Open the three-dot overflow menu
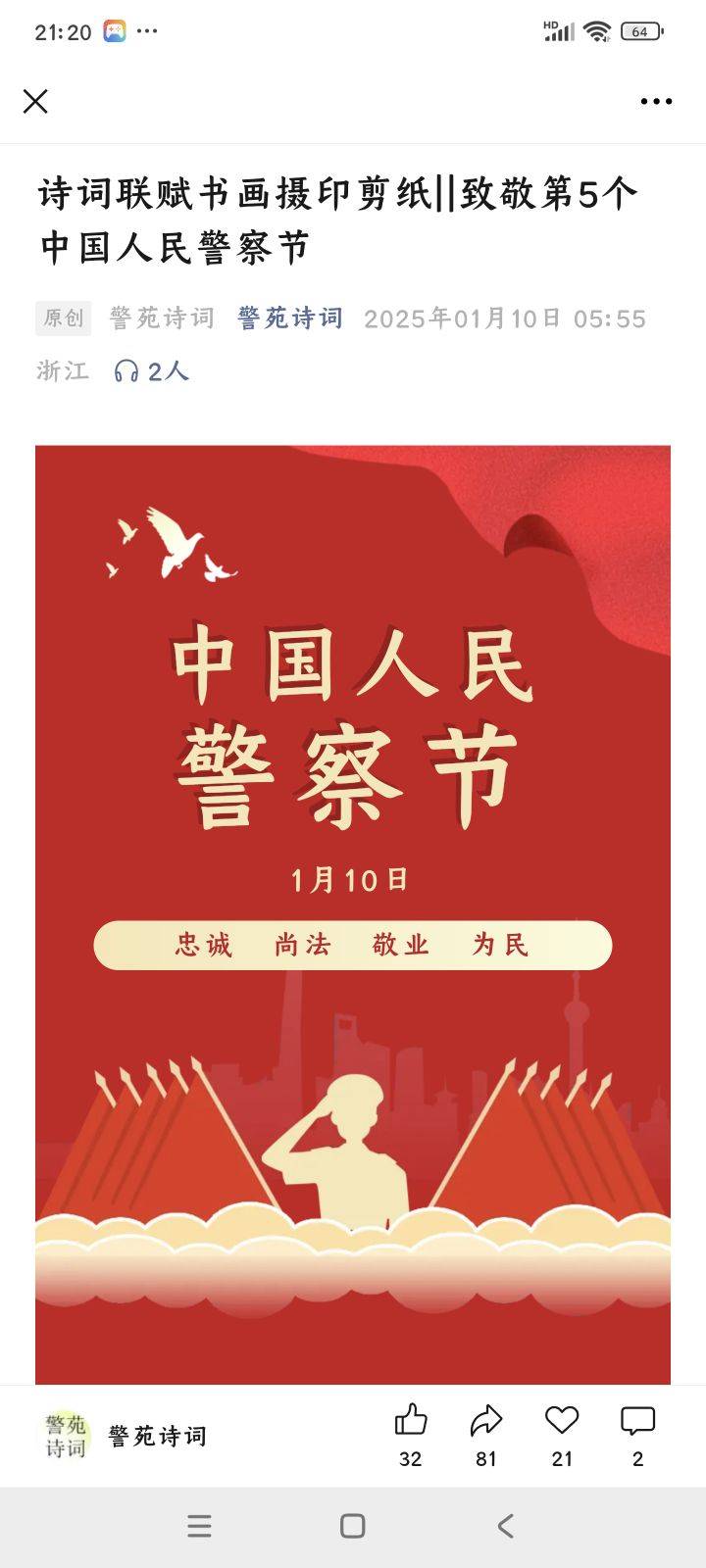706x1568 pixels. click(656, 101)
